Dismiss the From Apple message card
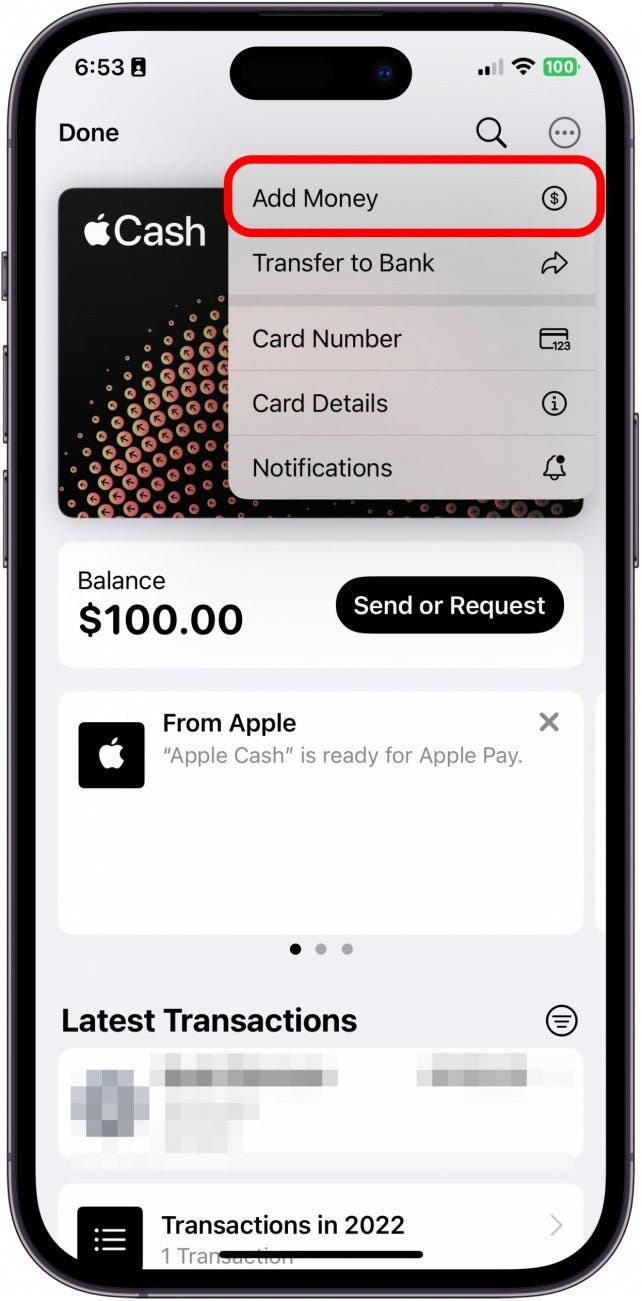The image size is (642, 1301). pyautogui.click(x=549, y=722)
